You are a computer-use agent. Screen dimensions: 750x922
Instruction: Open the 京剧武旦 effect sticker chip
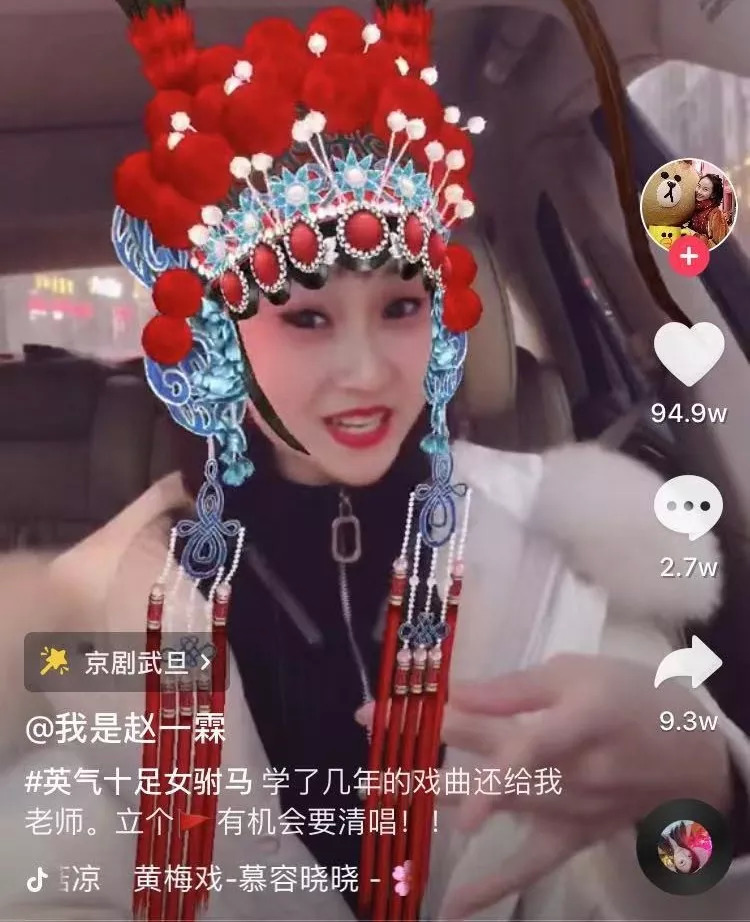click(x=126, y=661)
